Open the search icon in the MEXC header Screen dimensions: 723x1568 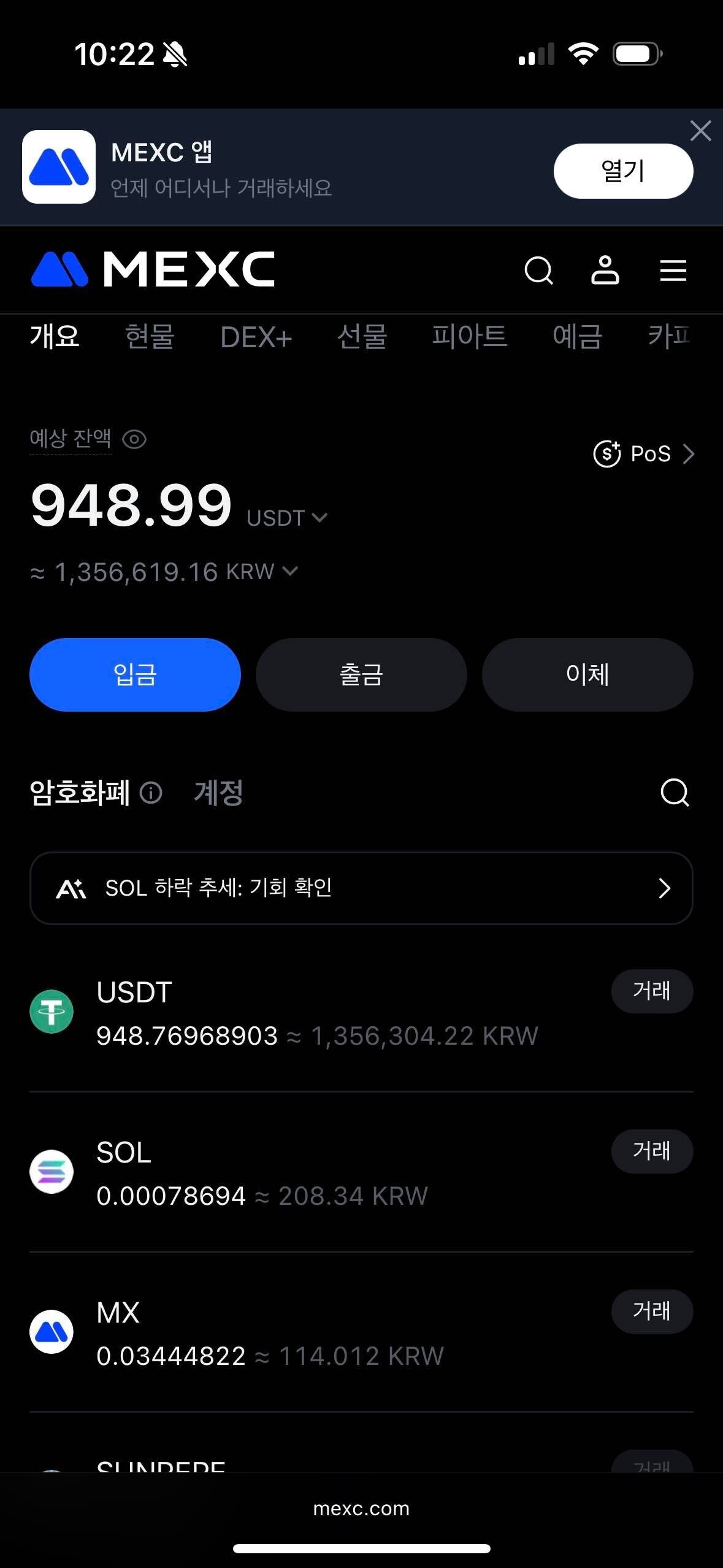(x=538, y=271)
